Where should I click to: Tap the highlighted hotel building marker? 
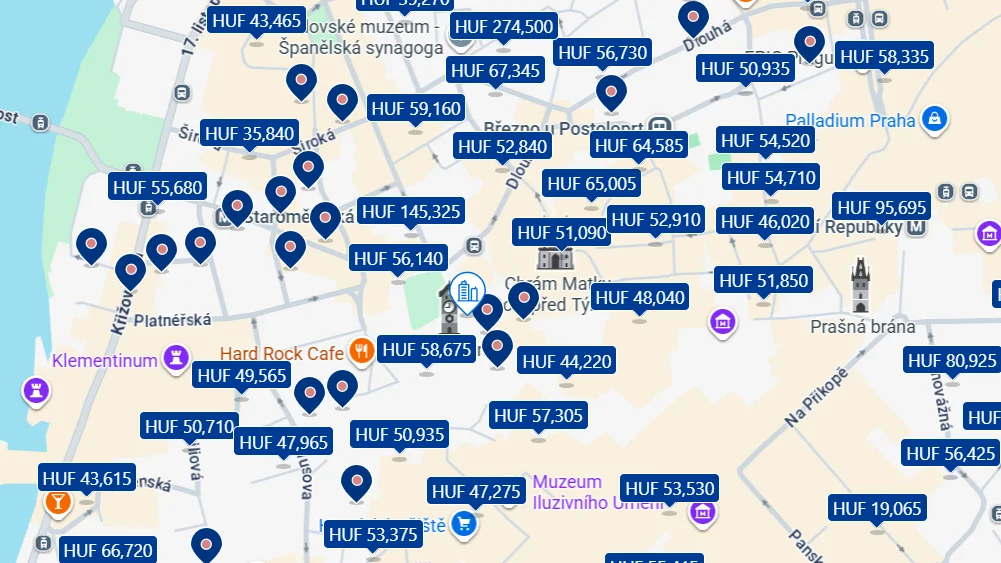[x=465, y=291]
